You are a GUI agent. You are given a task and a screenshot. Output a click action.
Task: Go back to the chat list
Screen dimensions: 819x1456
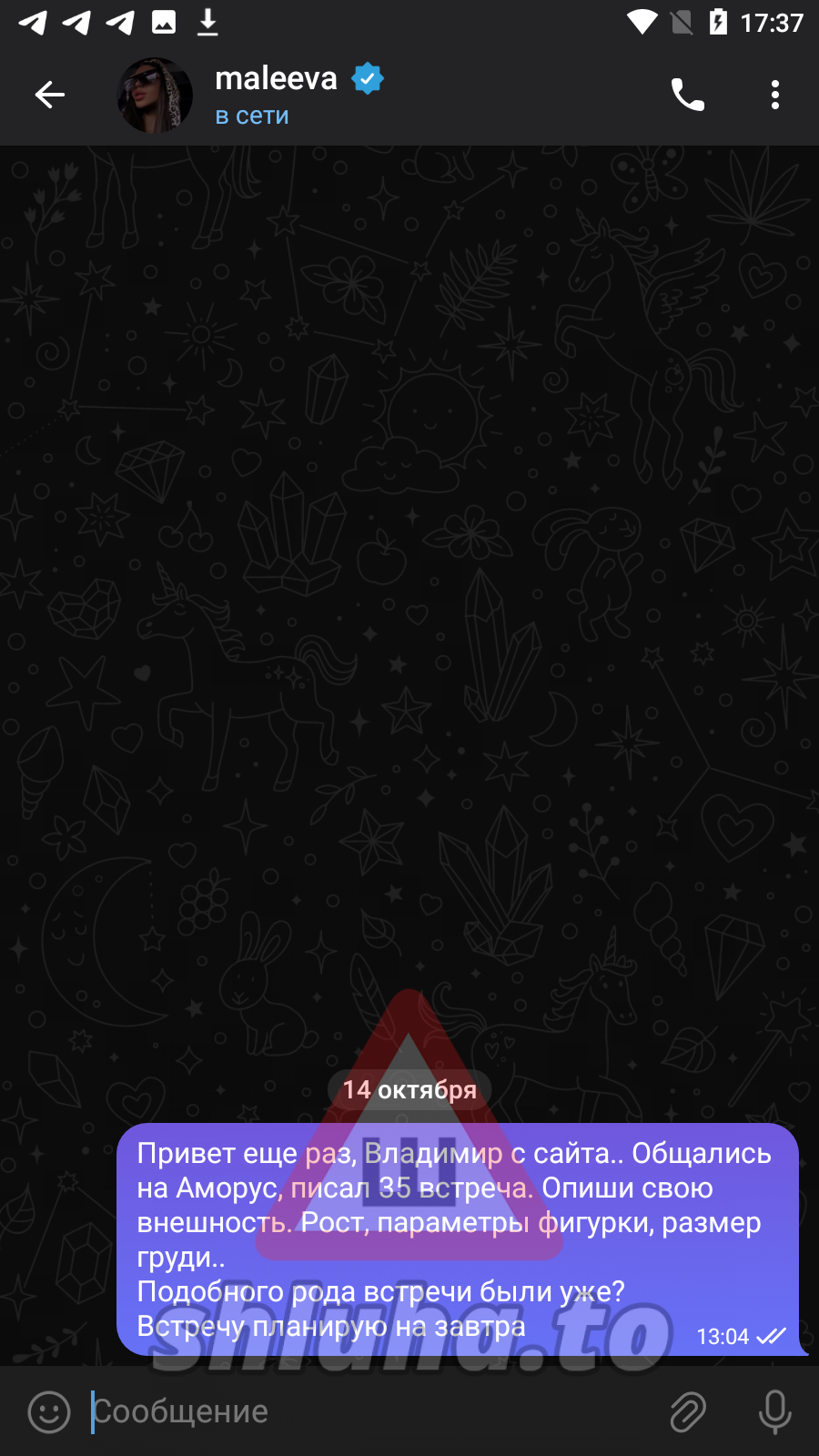50,95
